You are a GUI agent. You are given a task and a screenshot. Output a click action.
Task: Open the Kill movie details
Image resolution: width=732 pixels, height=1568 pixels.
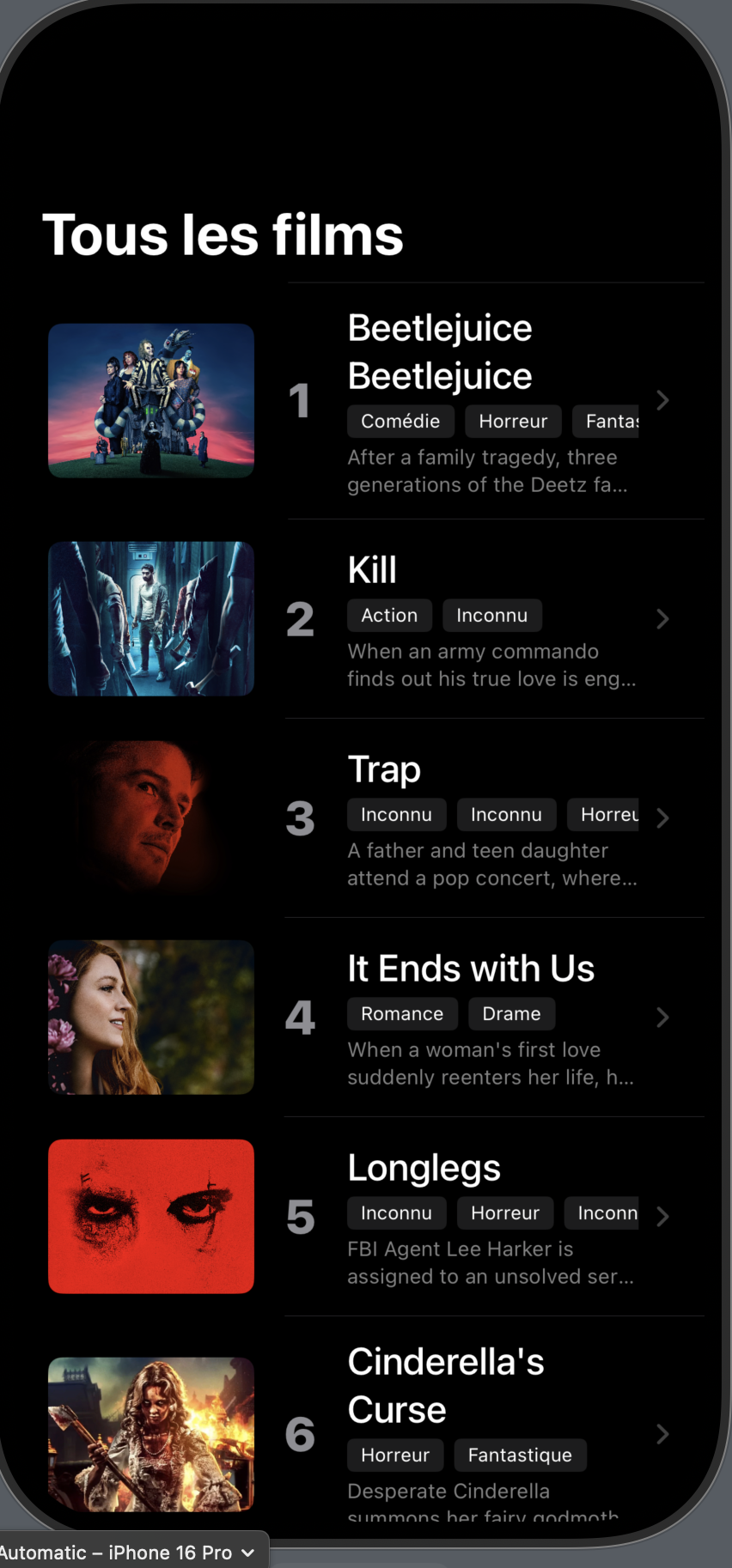click(x=371, y=570)
